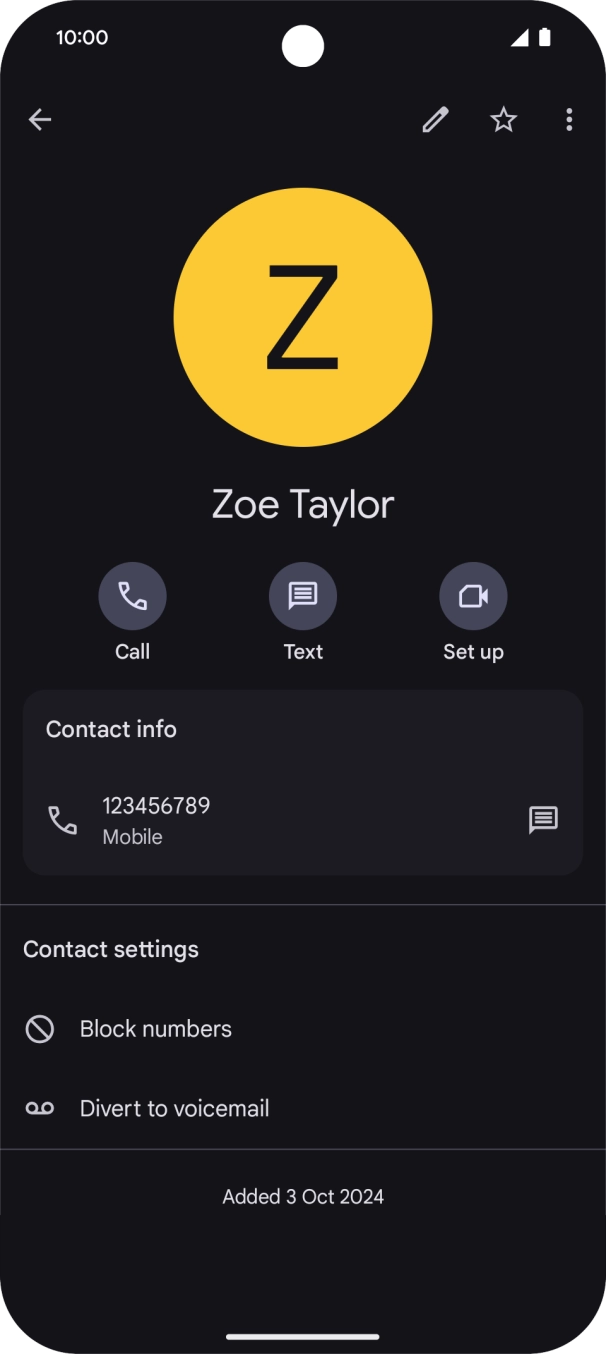Call Zoe Taylor

[x=132, y=597]
